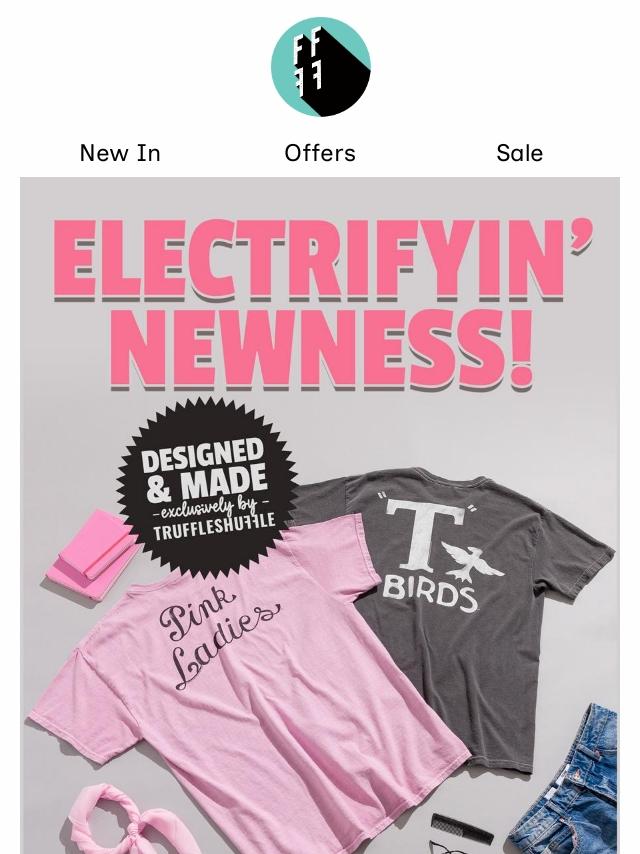The width and height of the screenshot is (640, 854).
Task: Select the Sale link
Action: tap(519, 153)
